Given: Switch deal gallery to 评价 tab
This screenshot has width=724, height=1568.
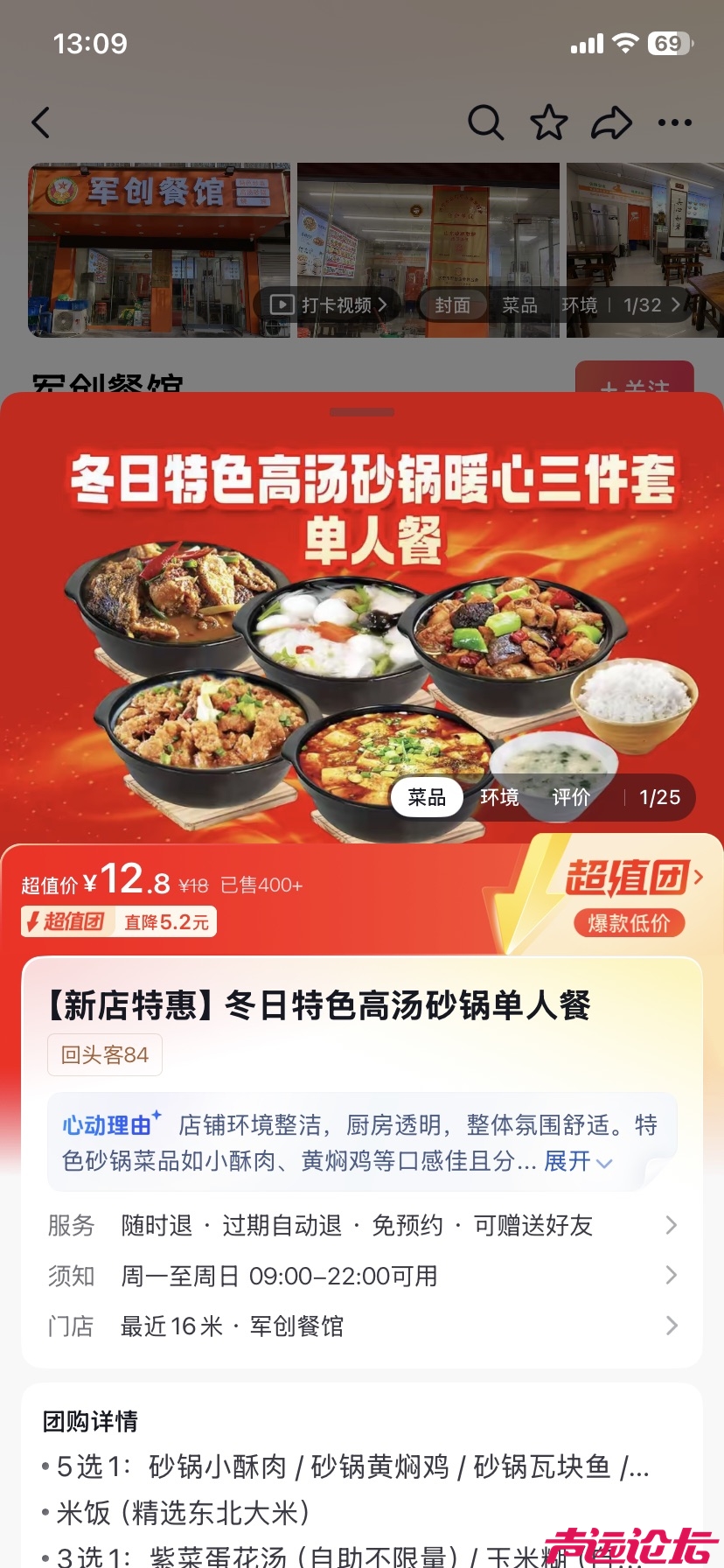Looking at the screenshot, I should click(571, 797).
